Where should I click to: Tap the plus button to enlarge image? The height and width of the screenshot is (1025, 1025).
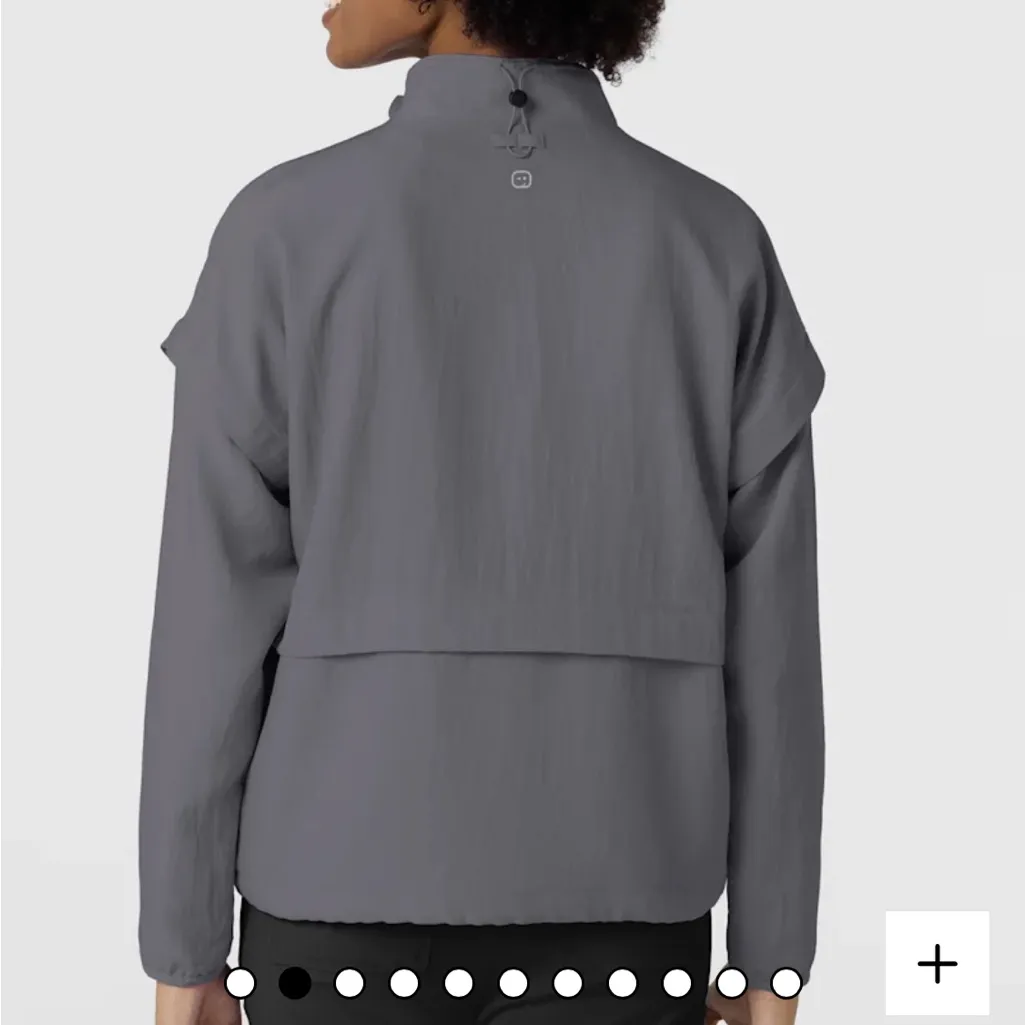(937, 963)
